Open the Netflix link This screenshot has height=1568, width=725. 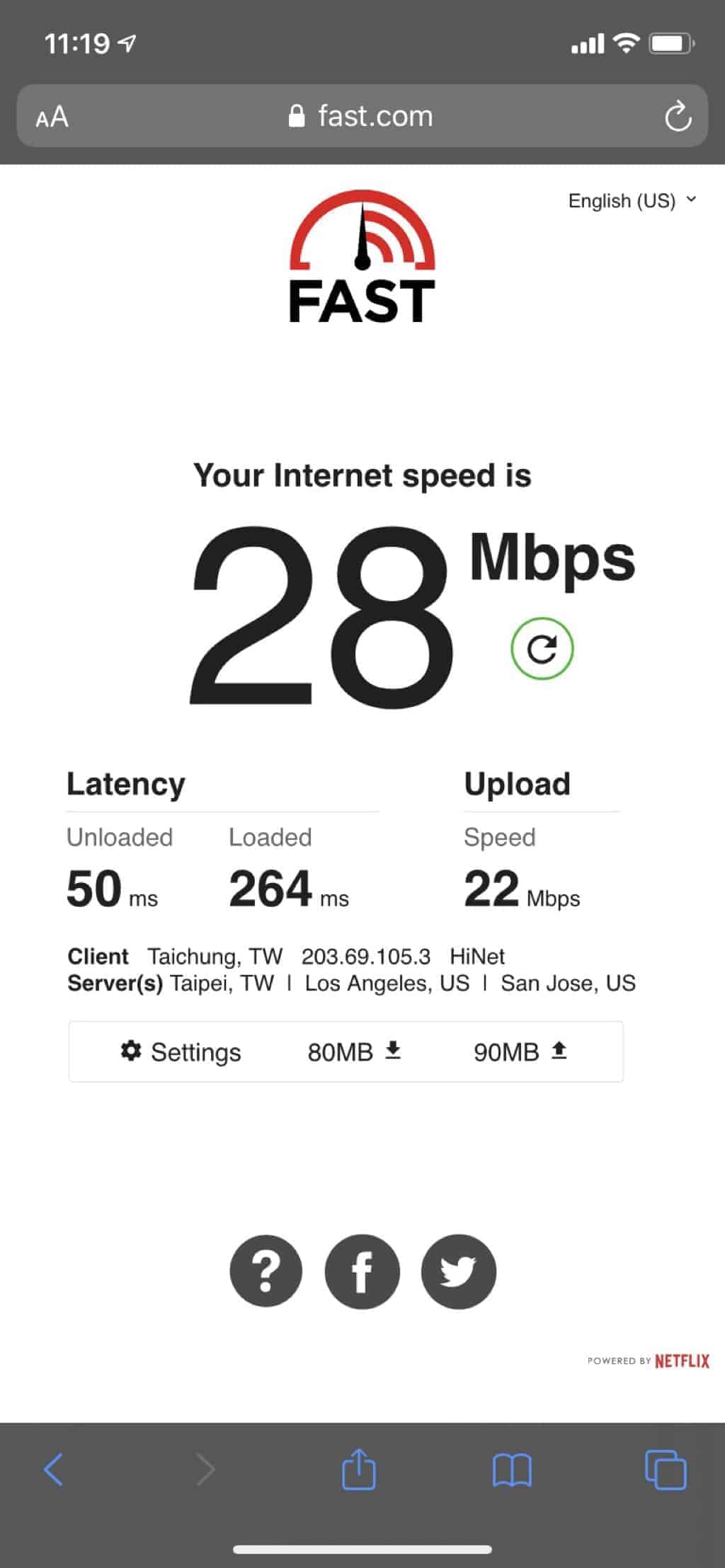[x=681, y=1361]
